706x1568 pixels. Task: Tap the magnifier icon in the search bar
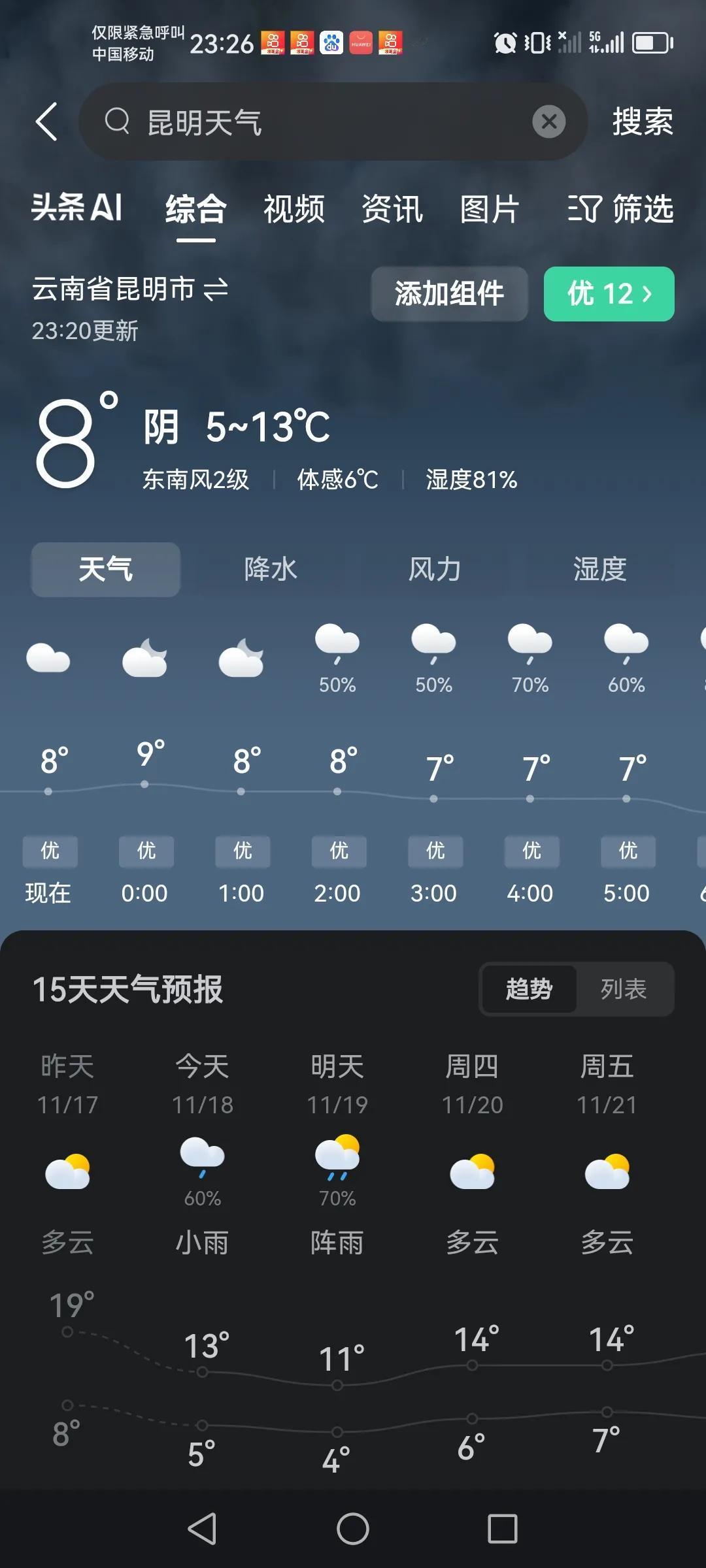click(118, 122)
